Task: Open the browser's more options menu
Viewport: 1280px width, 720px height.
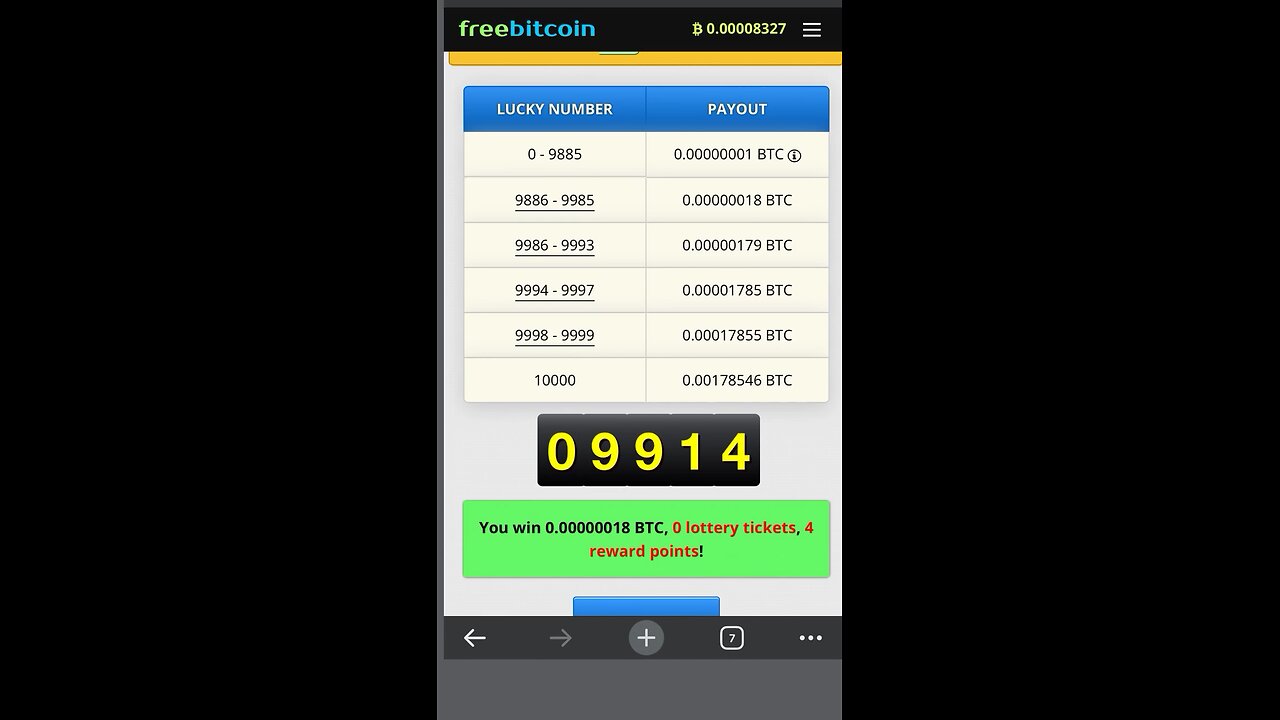Action: tap(810, 638)
